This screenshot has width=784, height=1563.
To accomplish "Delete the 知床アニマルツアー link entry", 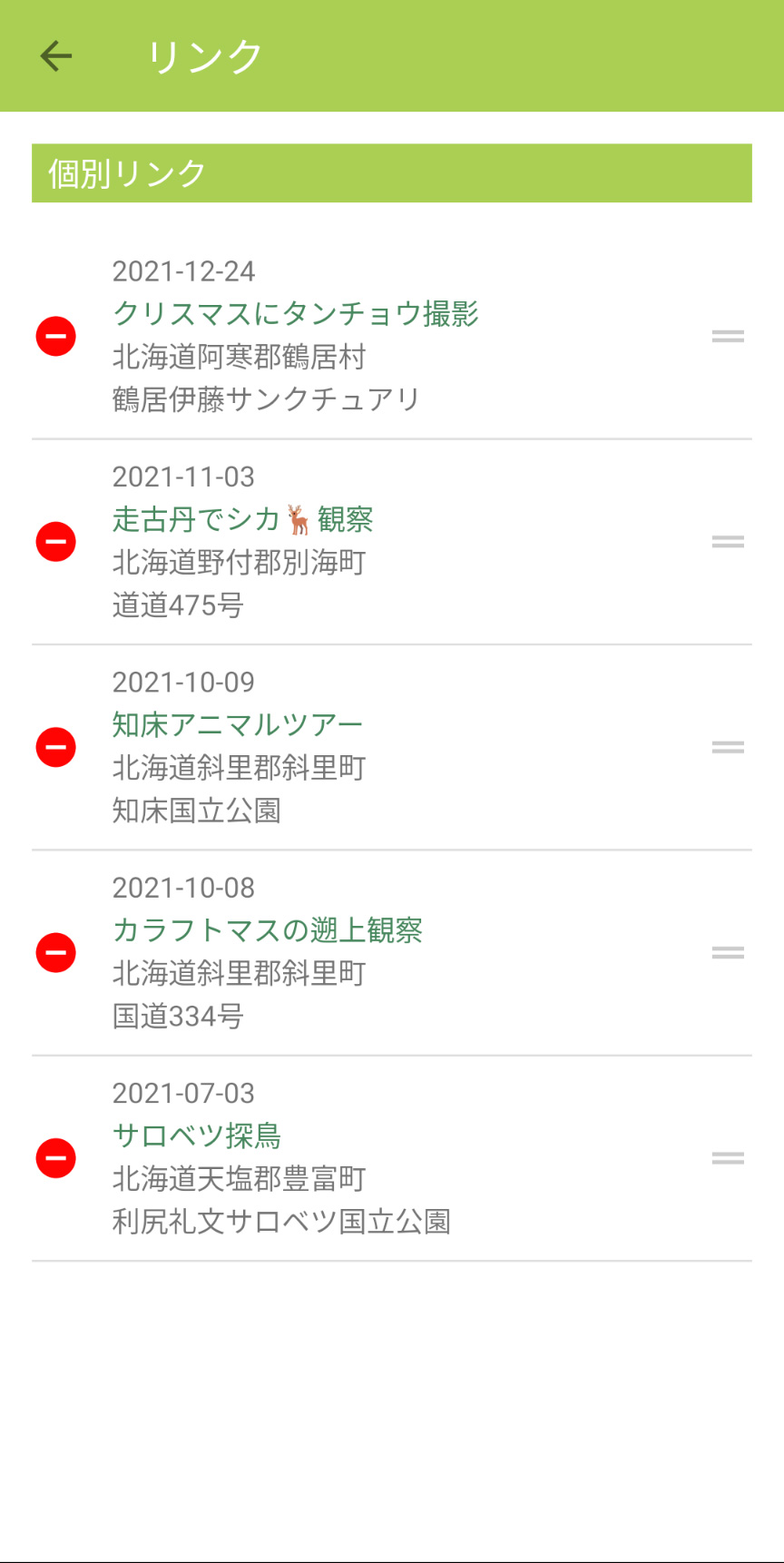I will point(55,747).
